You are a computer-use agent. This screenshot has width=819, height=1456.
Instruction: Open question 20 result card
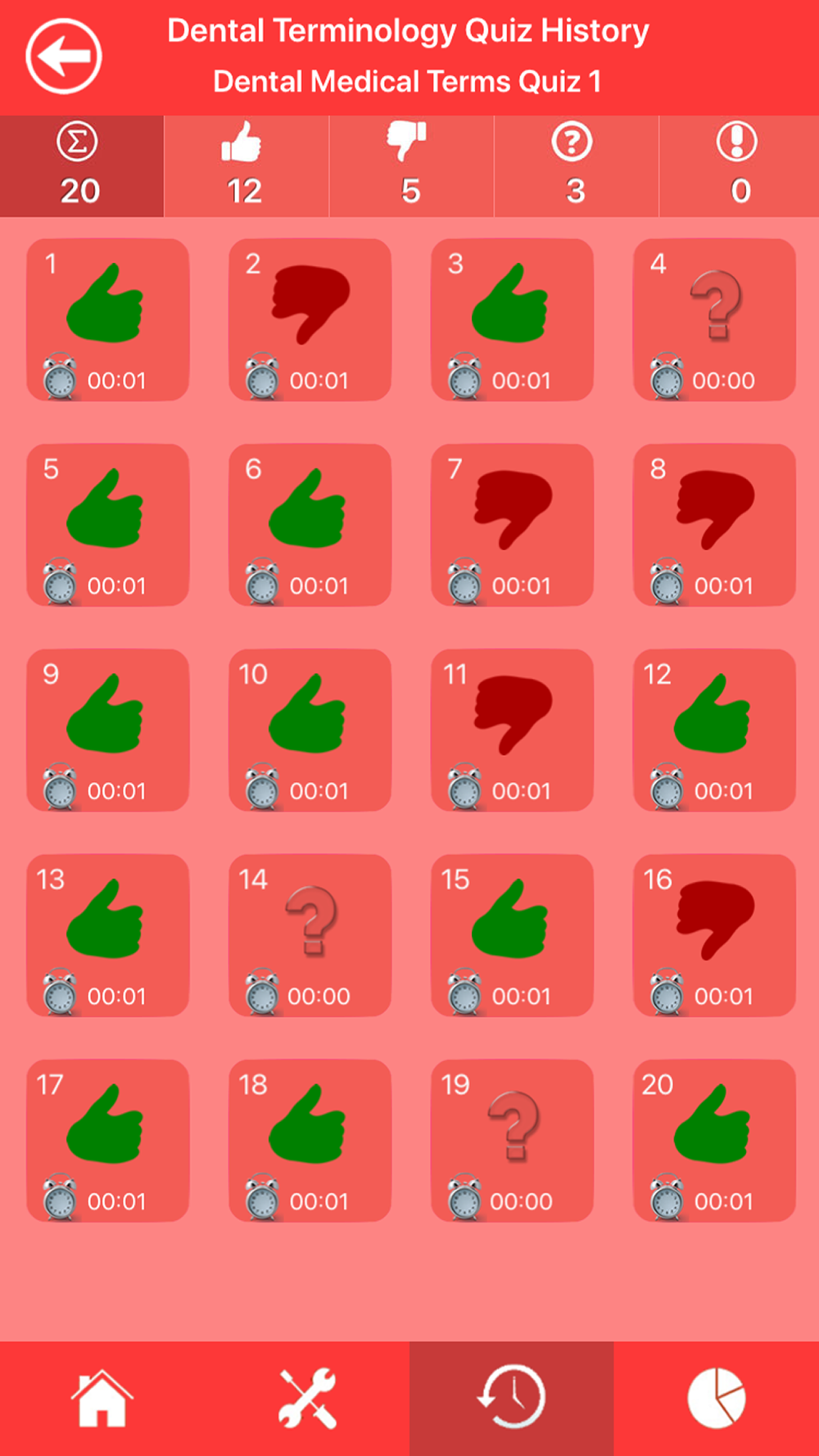tap(714, 1140)
